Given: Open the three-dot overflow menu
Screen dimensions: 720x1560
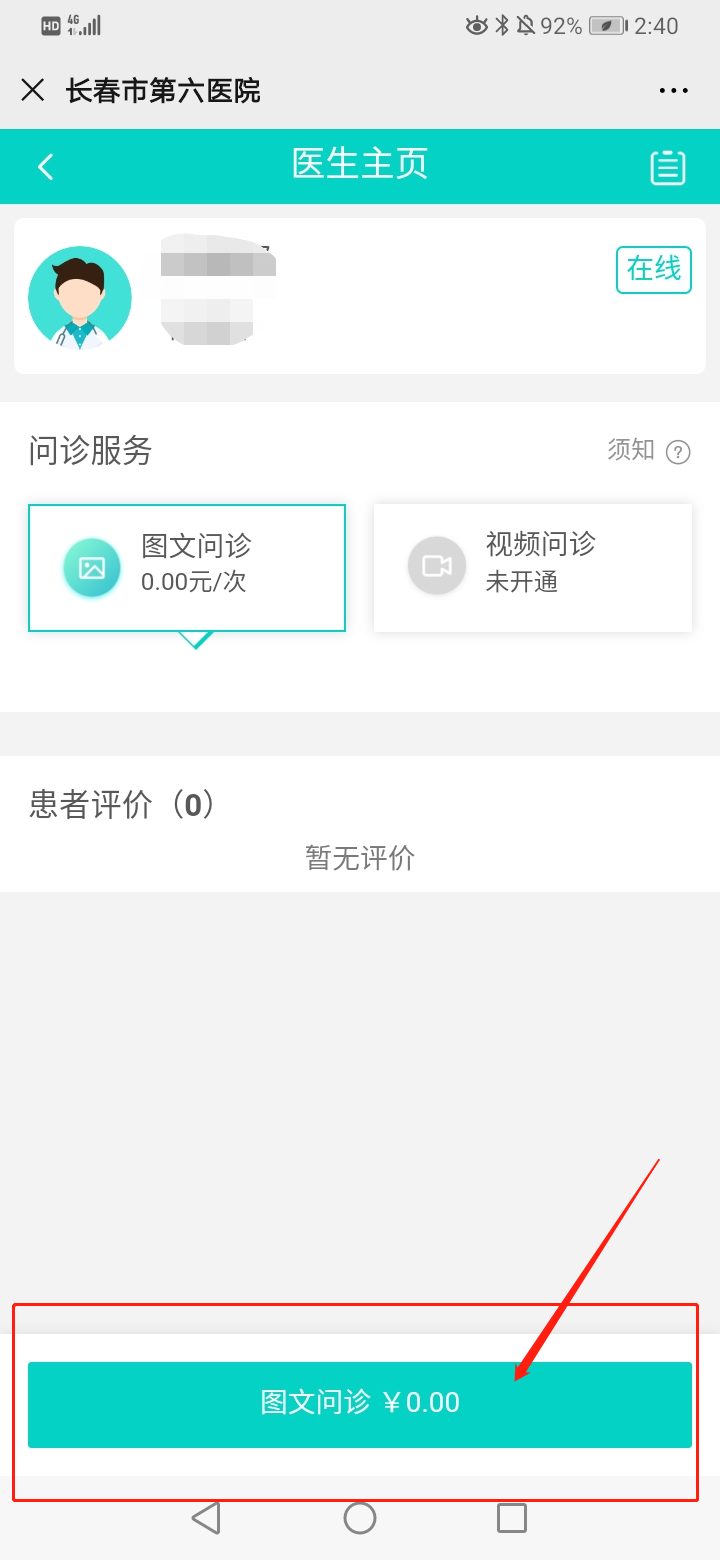Looking at the screenshot, I should (x=673, y=91).
